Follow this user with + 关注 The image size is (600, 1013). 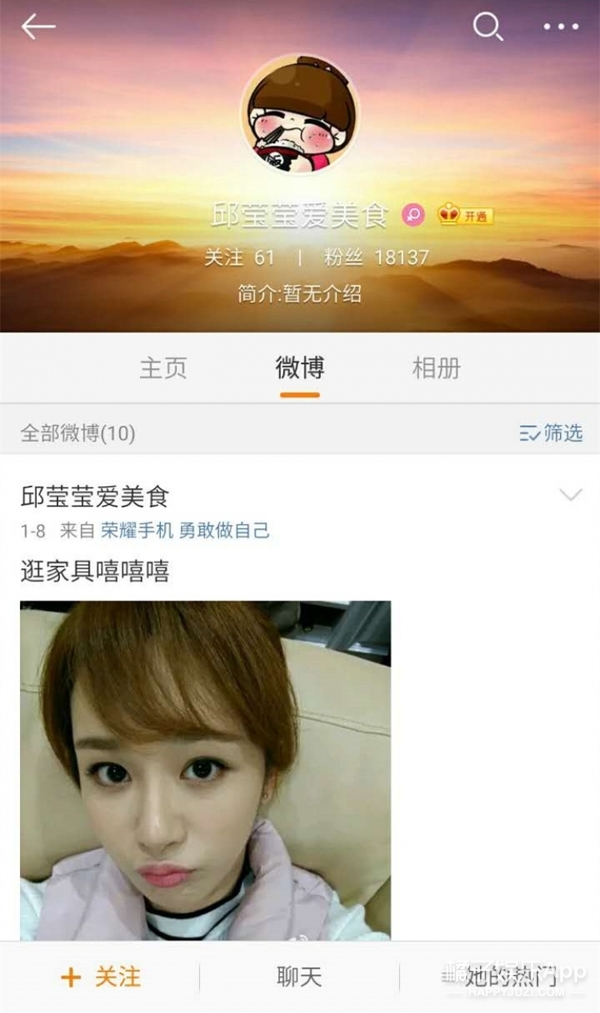click(x=100, y=977)
